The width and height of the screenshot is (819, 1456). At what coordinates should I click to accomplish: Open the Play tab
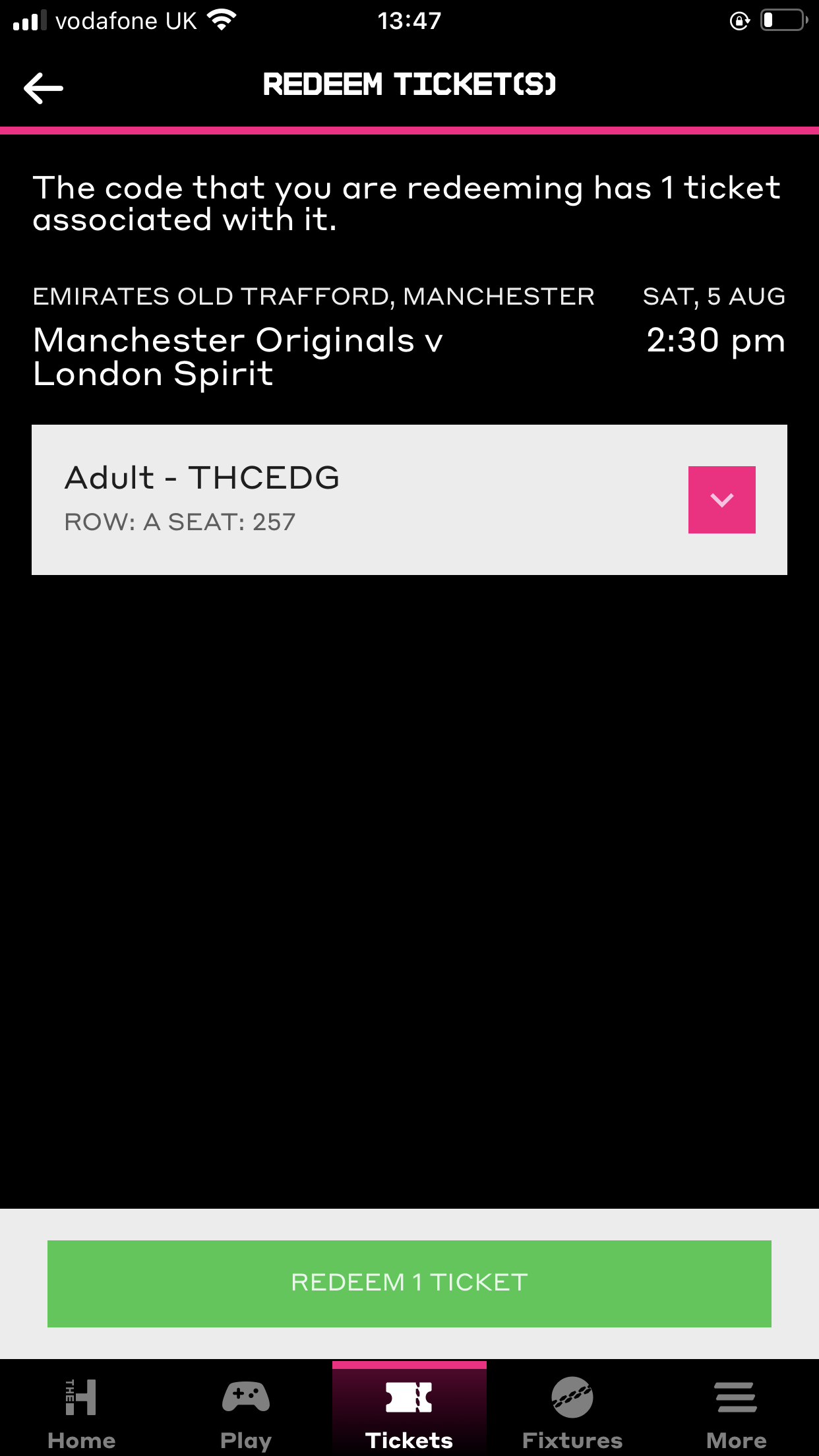point(245,1410)
